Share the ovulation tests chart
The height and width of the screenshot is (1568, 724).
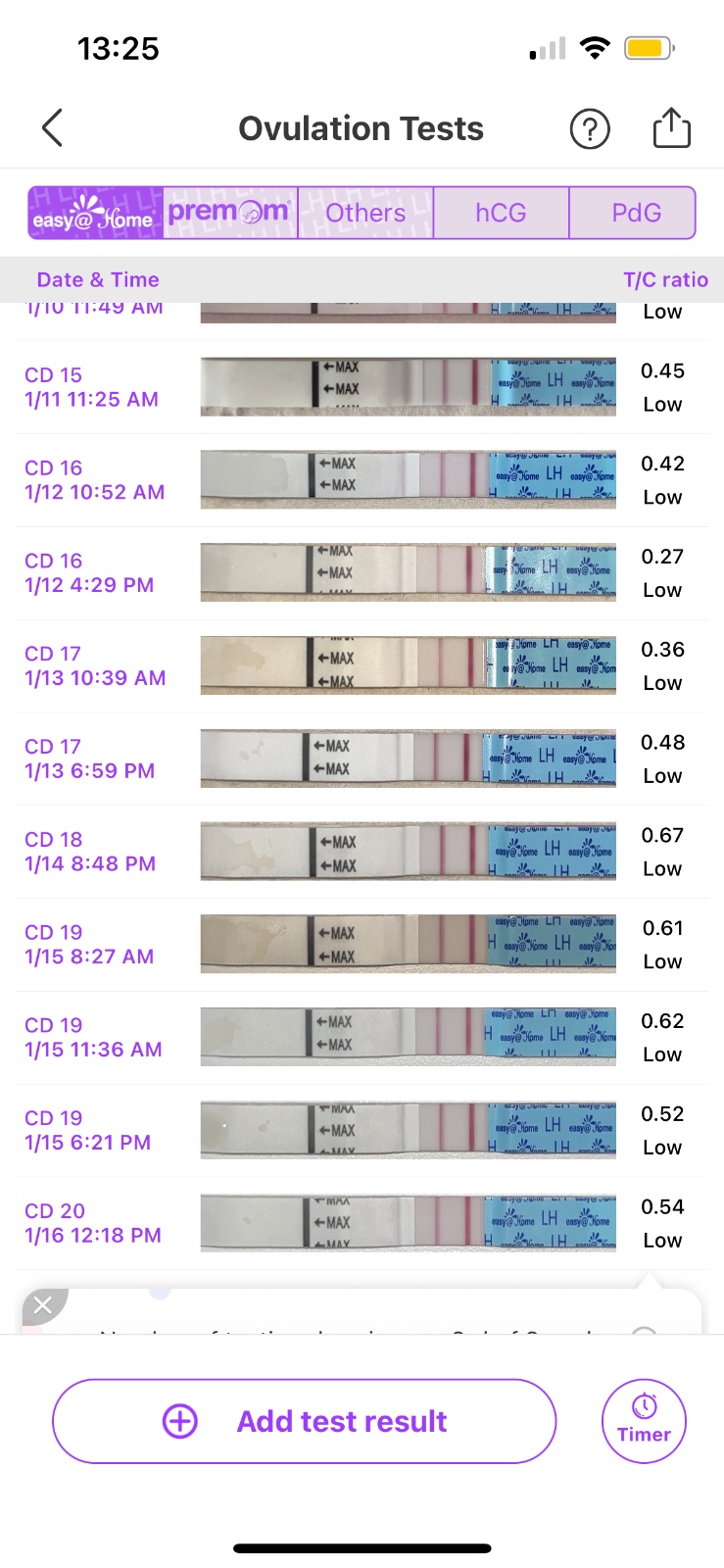(671, 128)
